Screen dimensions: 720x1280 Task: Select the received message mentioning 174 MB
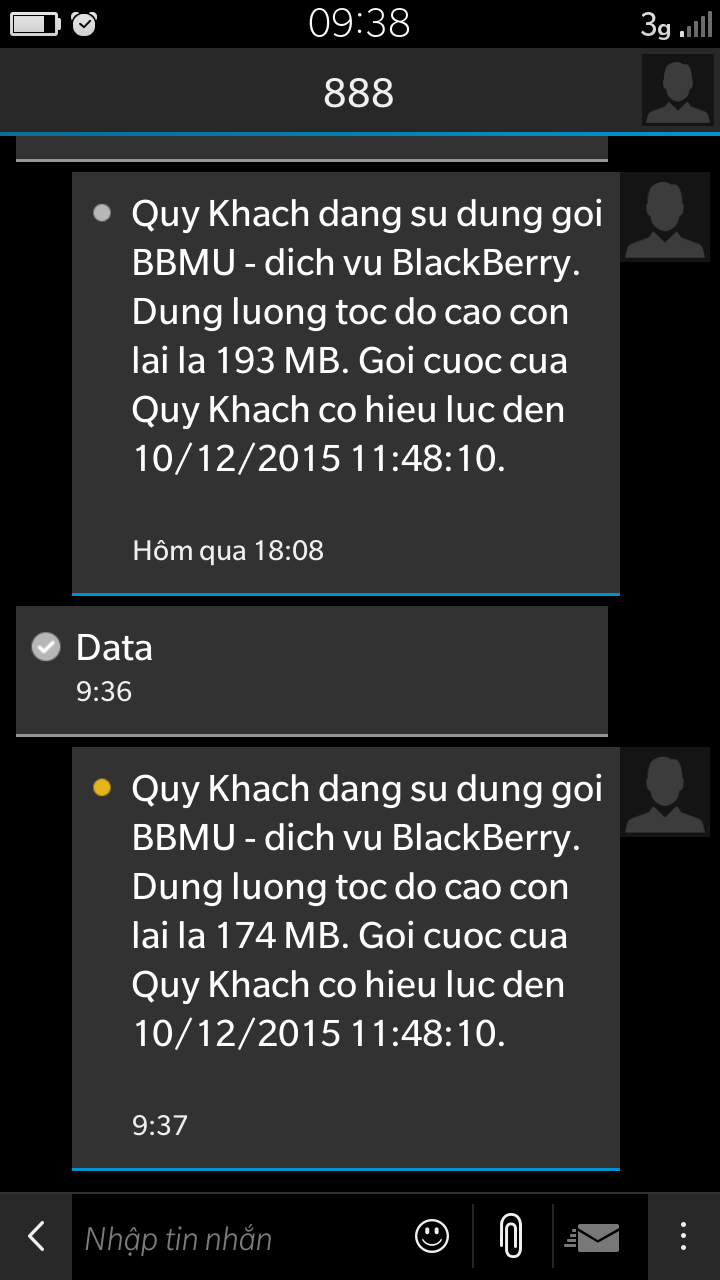[346, 958]
